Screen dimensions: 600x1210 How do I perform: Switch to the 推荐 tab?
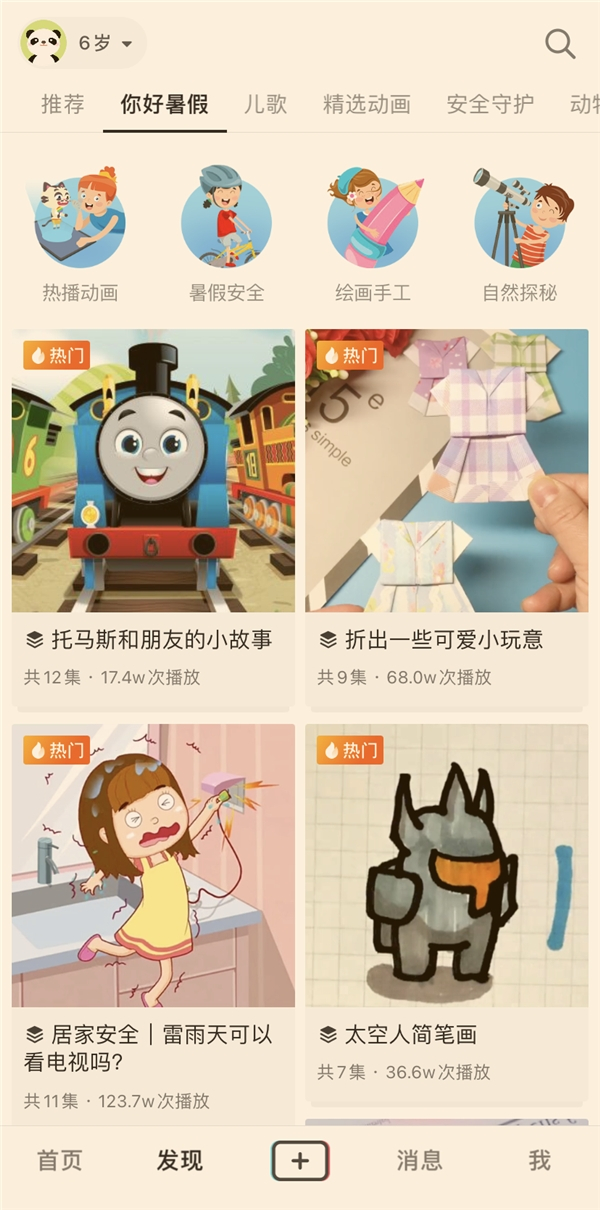[62, 104]
